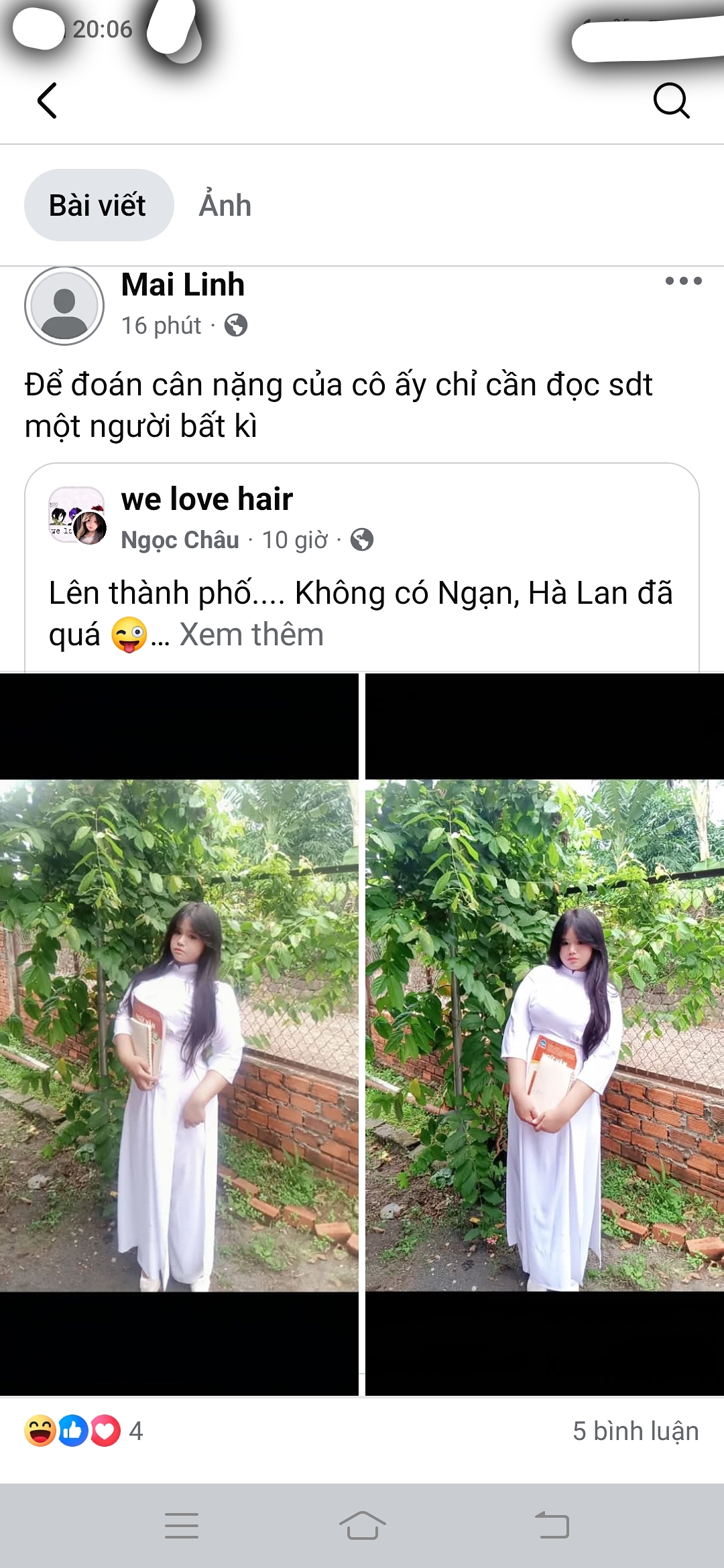This screenshot has width=724, height=1568.
Task: Go back using the top-left arrow
Action: [47, 101]
